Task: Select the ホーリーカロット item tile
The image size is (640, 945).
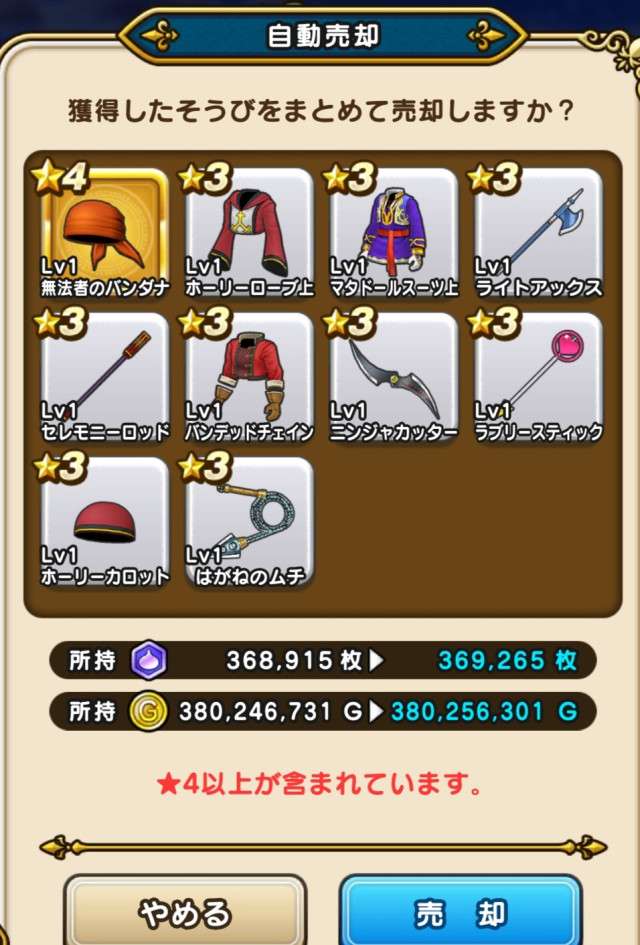Action: [105, 521]
